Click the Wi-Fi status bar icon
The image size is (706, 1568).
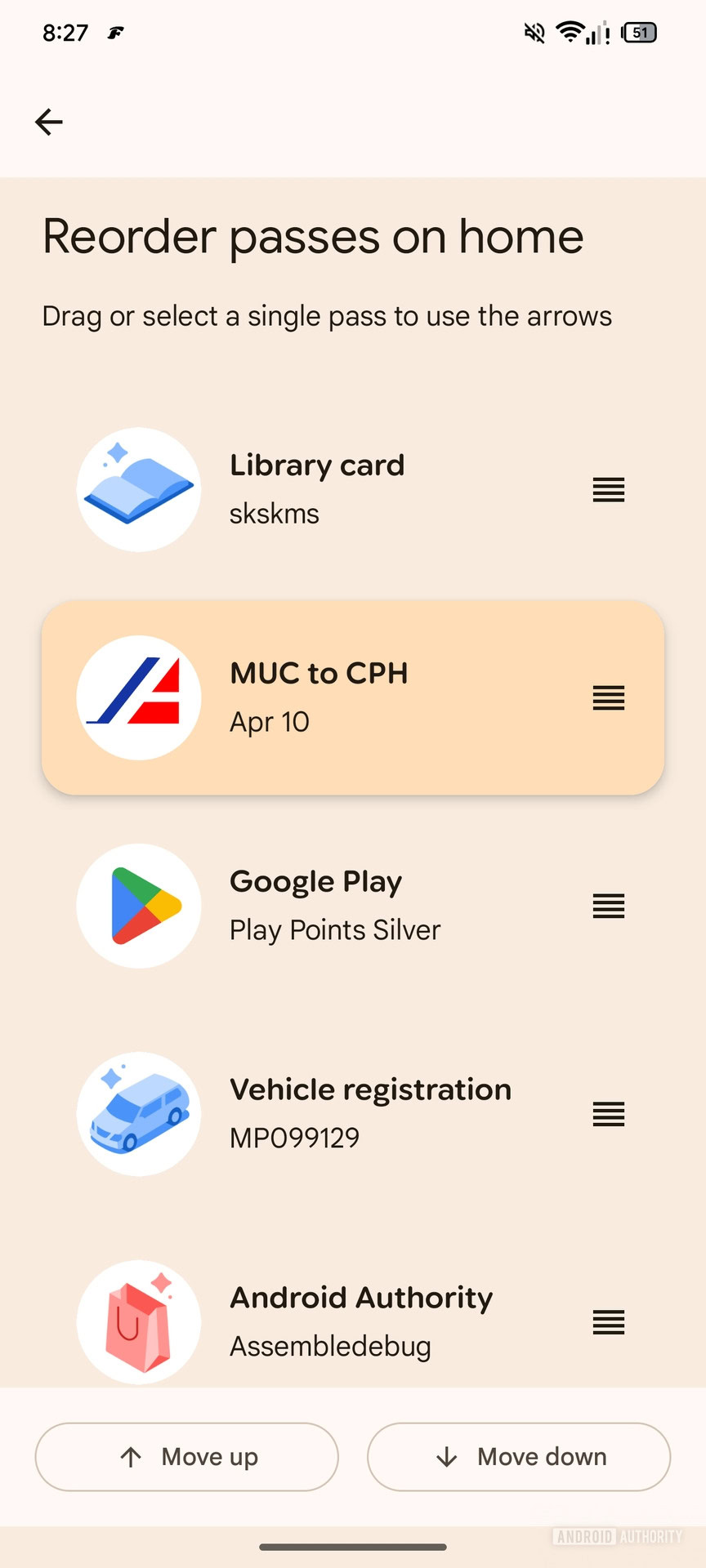click(570, 33)
